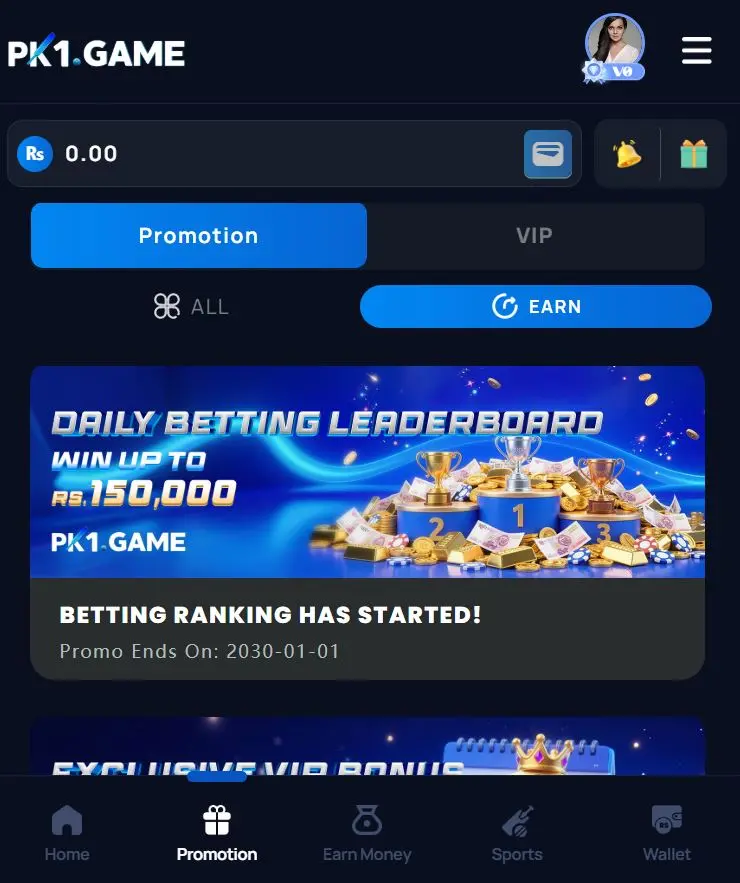740x883 pixels.
Task: Open the Wallet tab
Action: tap(667, 834)
